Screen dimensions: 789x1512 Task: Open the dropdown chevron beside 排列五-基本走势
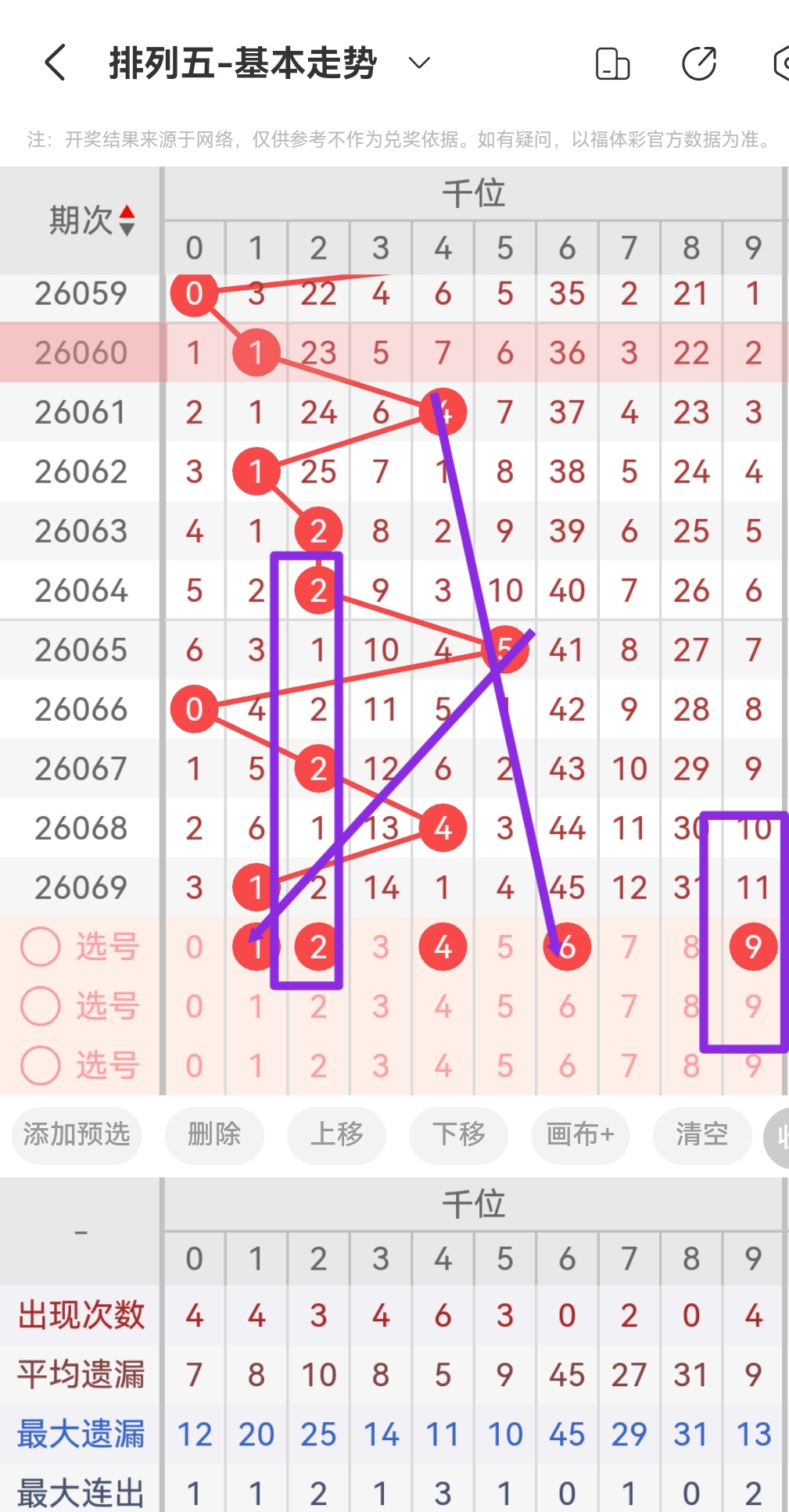pos(418,63)
